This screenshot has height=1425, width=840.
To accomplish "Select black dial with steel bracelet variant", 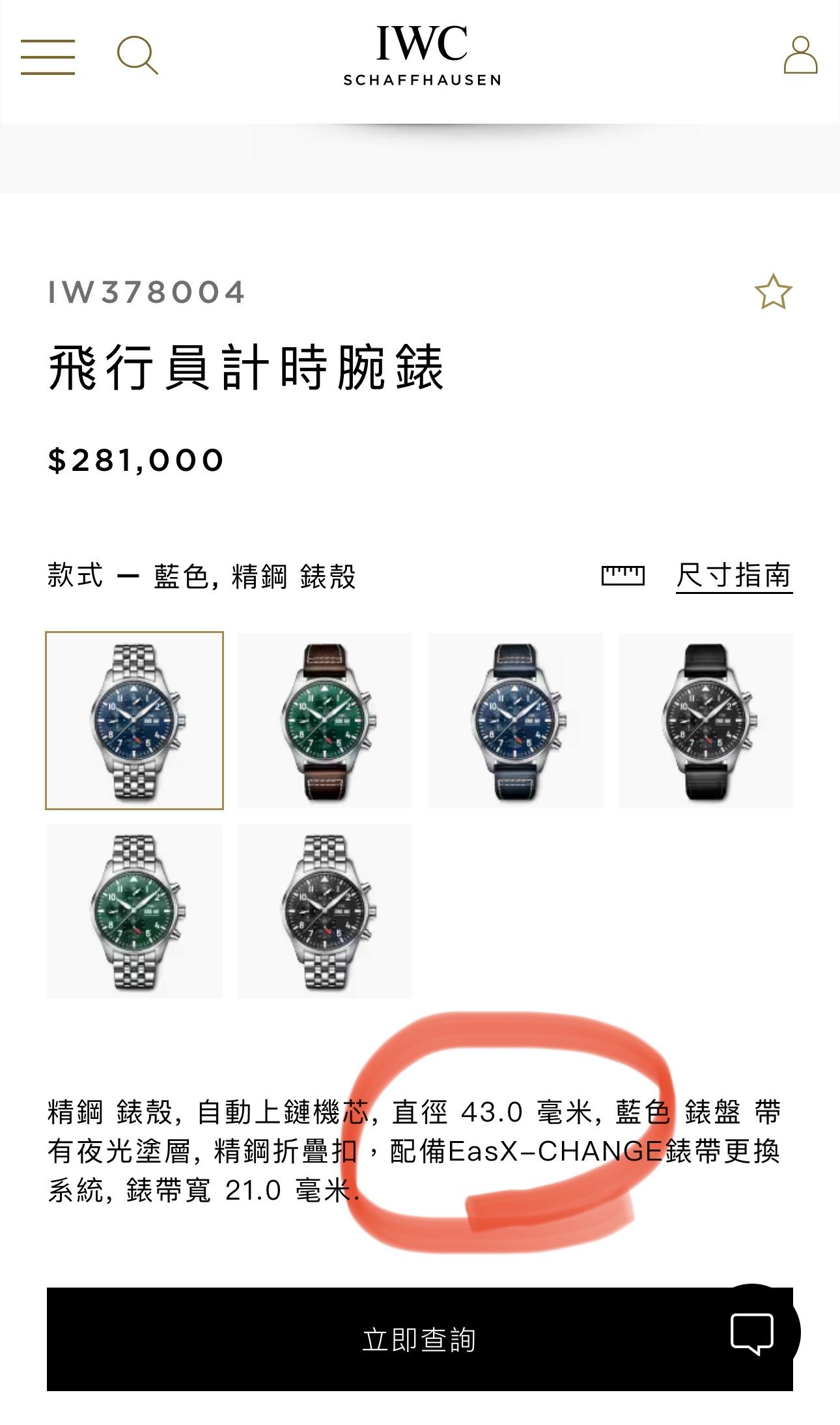I will tap(325, 911).
